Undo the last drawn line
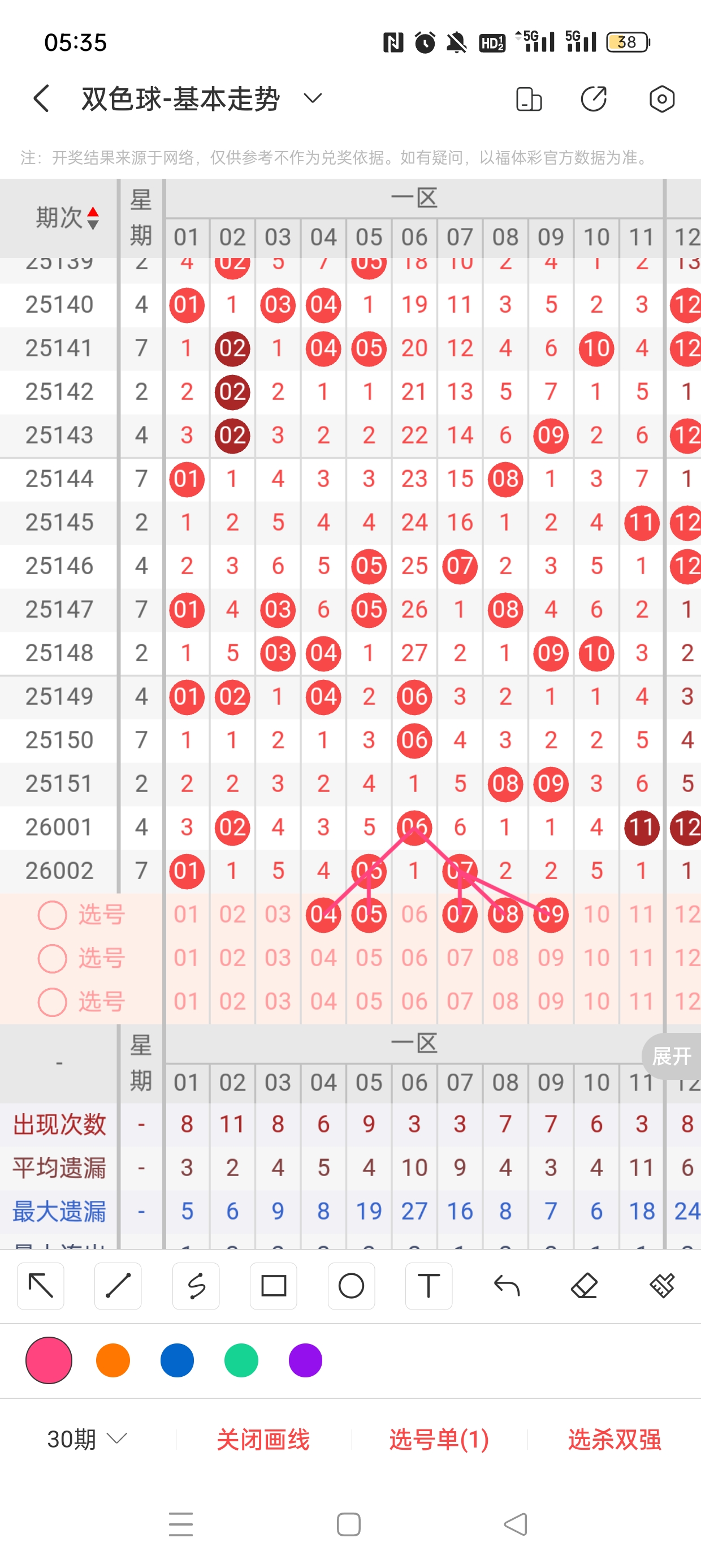Image resolution: width=701 pixels, height=1568 pixels. 507,1286
